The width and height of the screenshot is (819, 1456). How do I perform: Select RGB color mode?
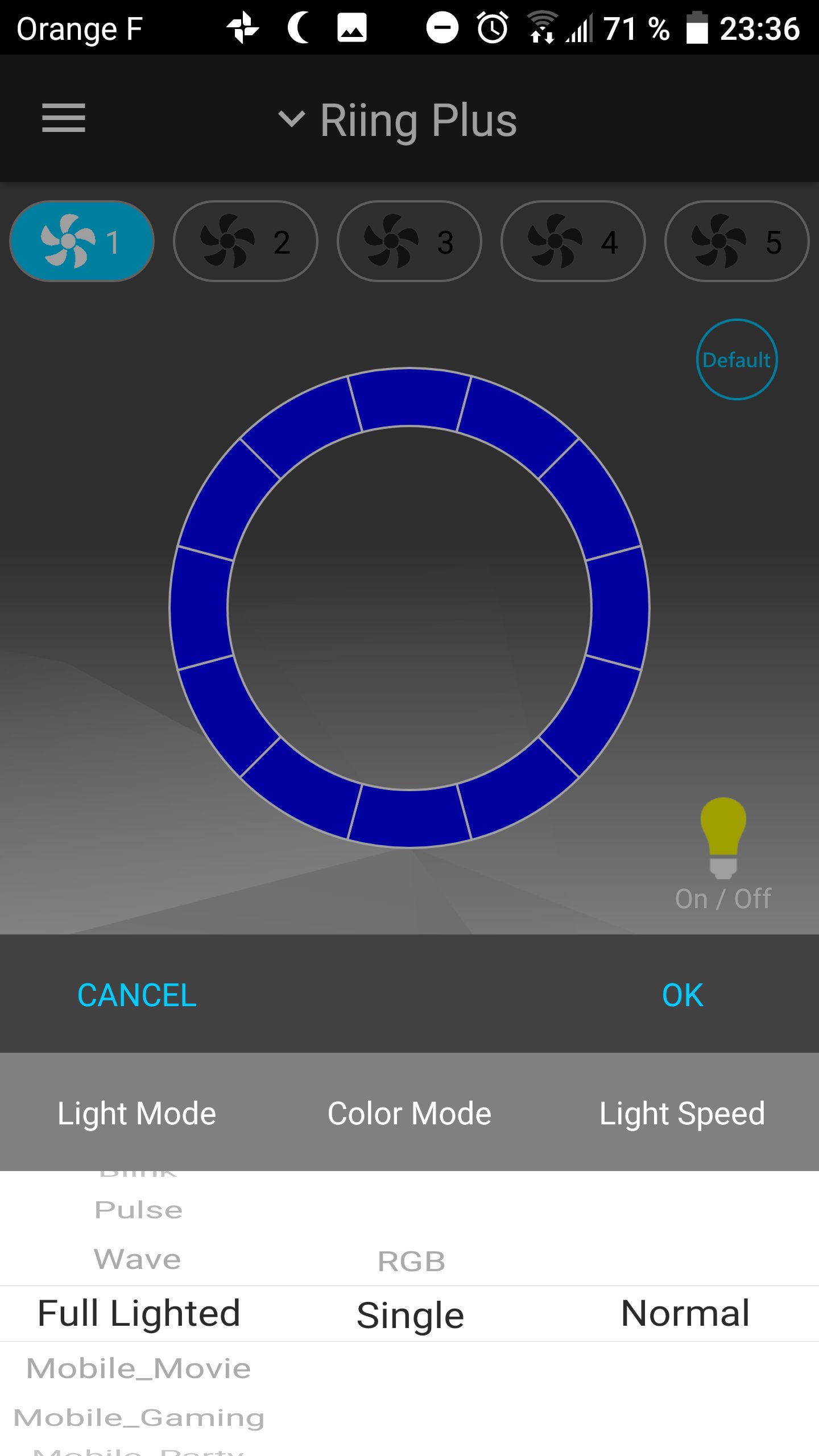[411, 1261]
